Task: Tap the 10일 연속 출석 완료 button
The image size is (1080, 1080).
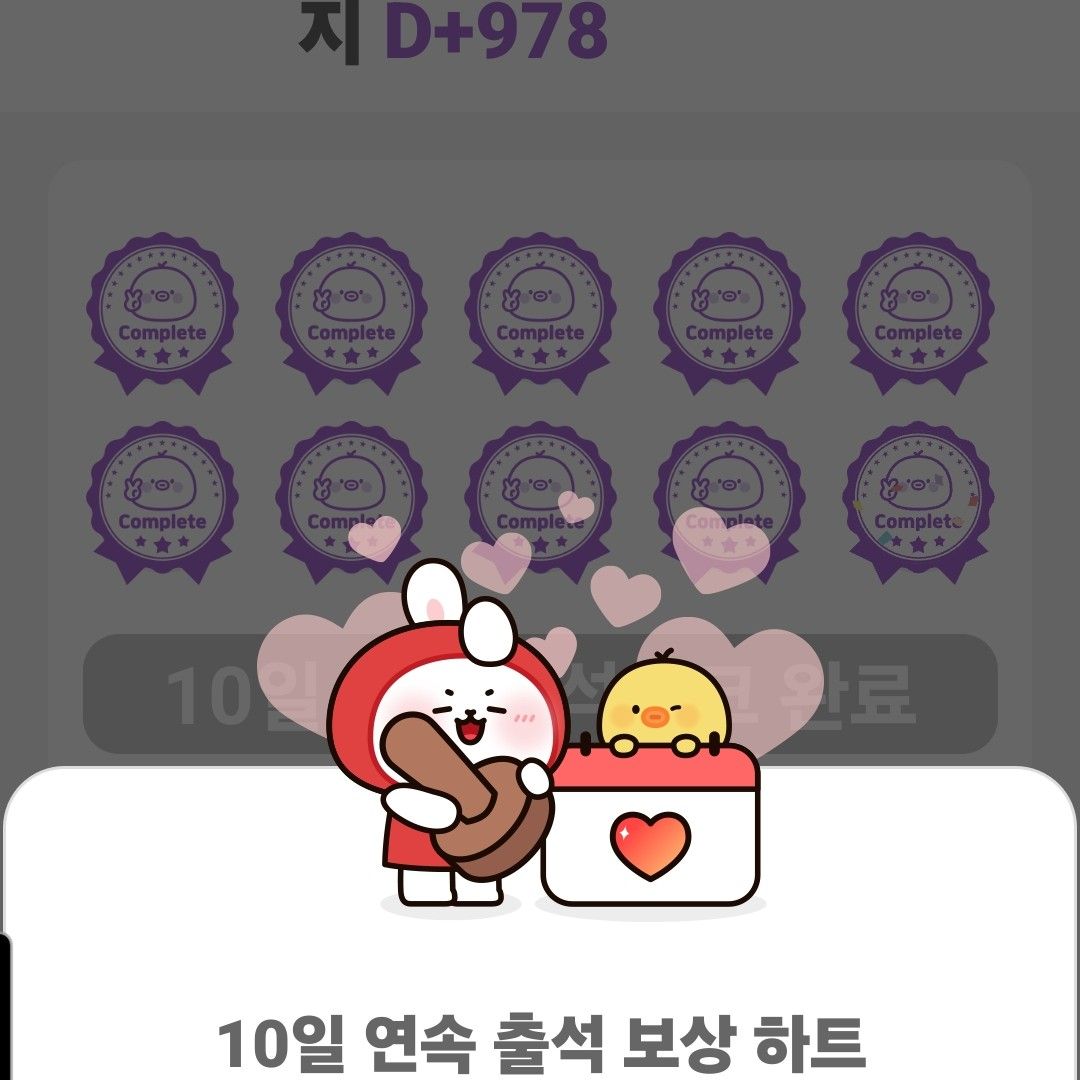Action: 880,693
